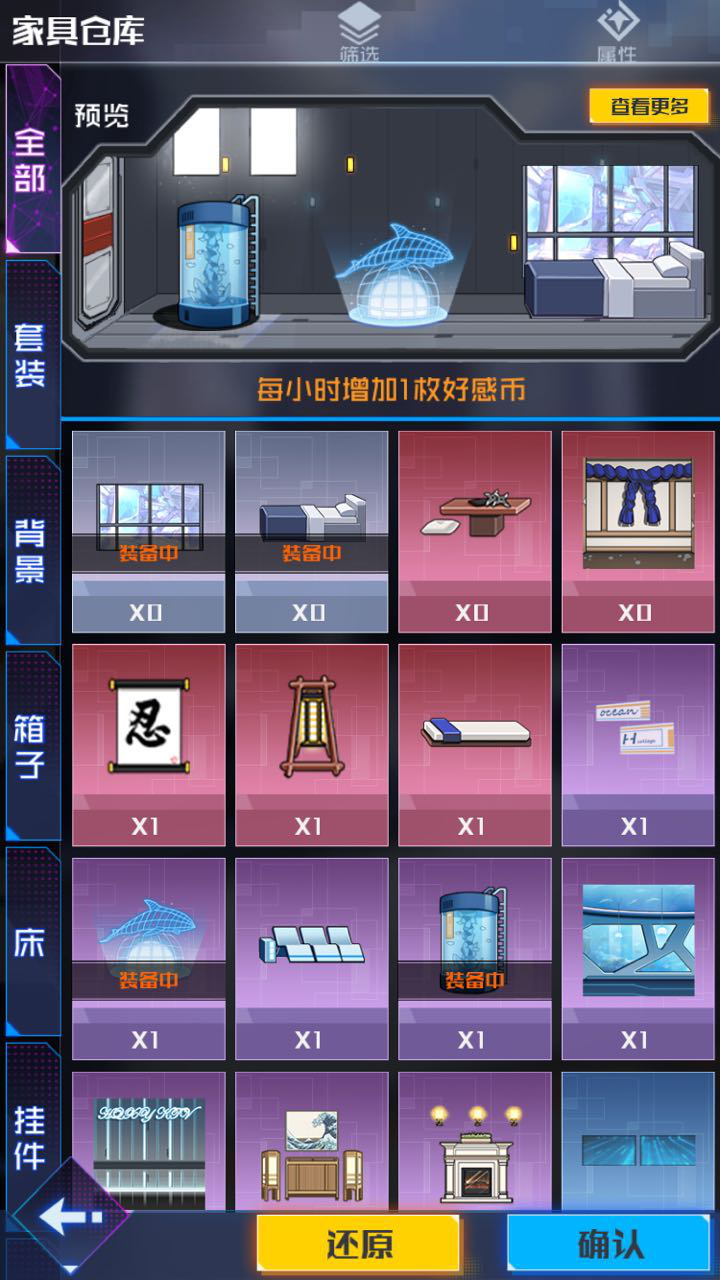Select the equipped window furniture item

[x=148, y=531]
